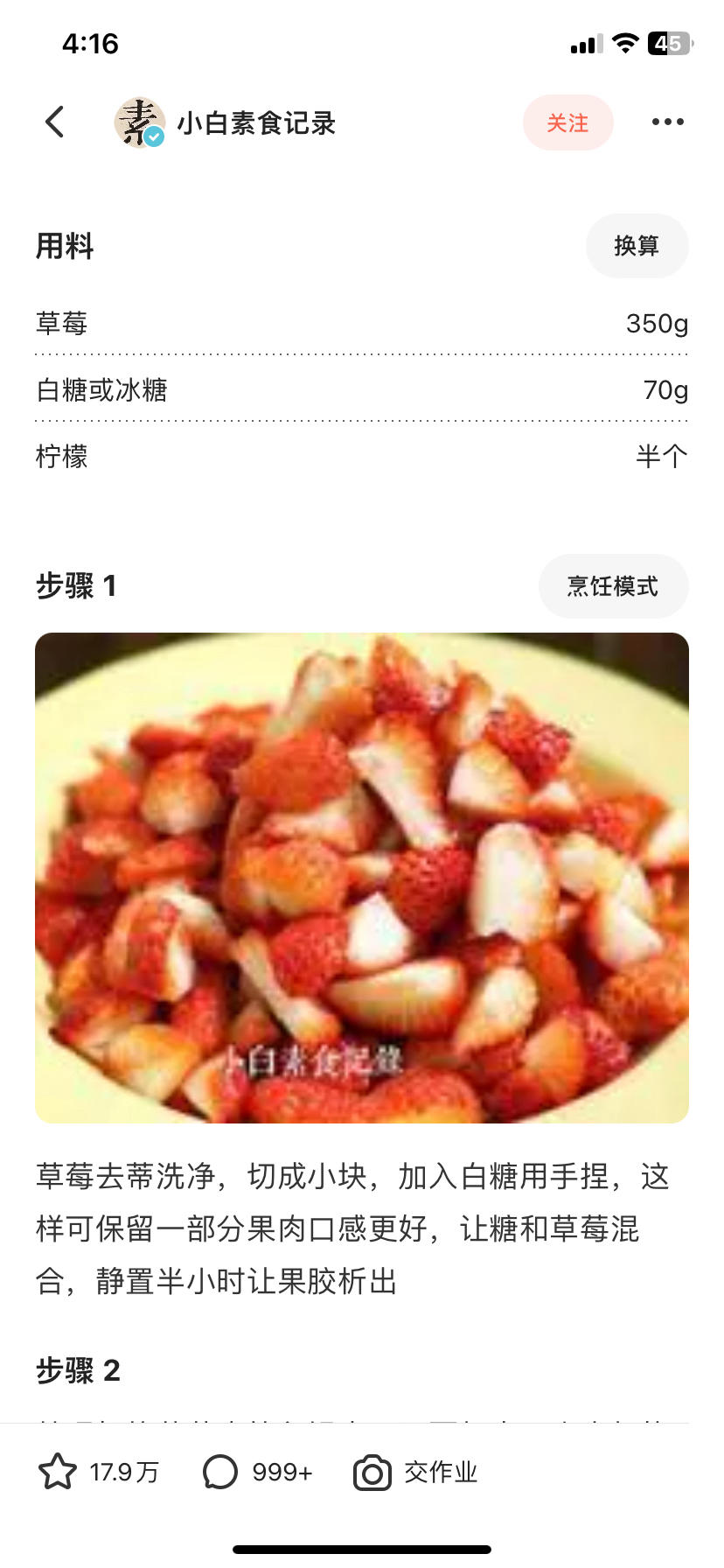Open the 换算 conversion tool
This screenshot has height=1568, width=724.
tap(637, 246)
